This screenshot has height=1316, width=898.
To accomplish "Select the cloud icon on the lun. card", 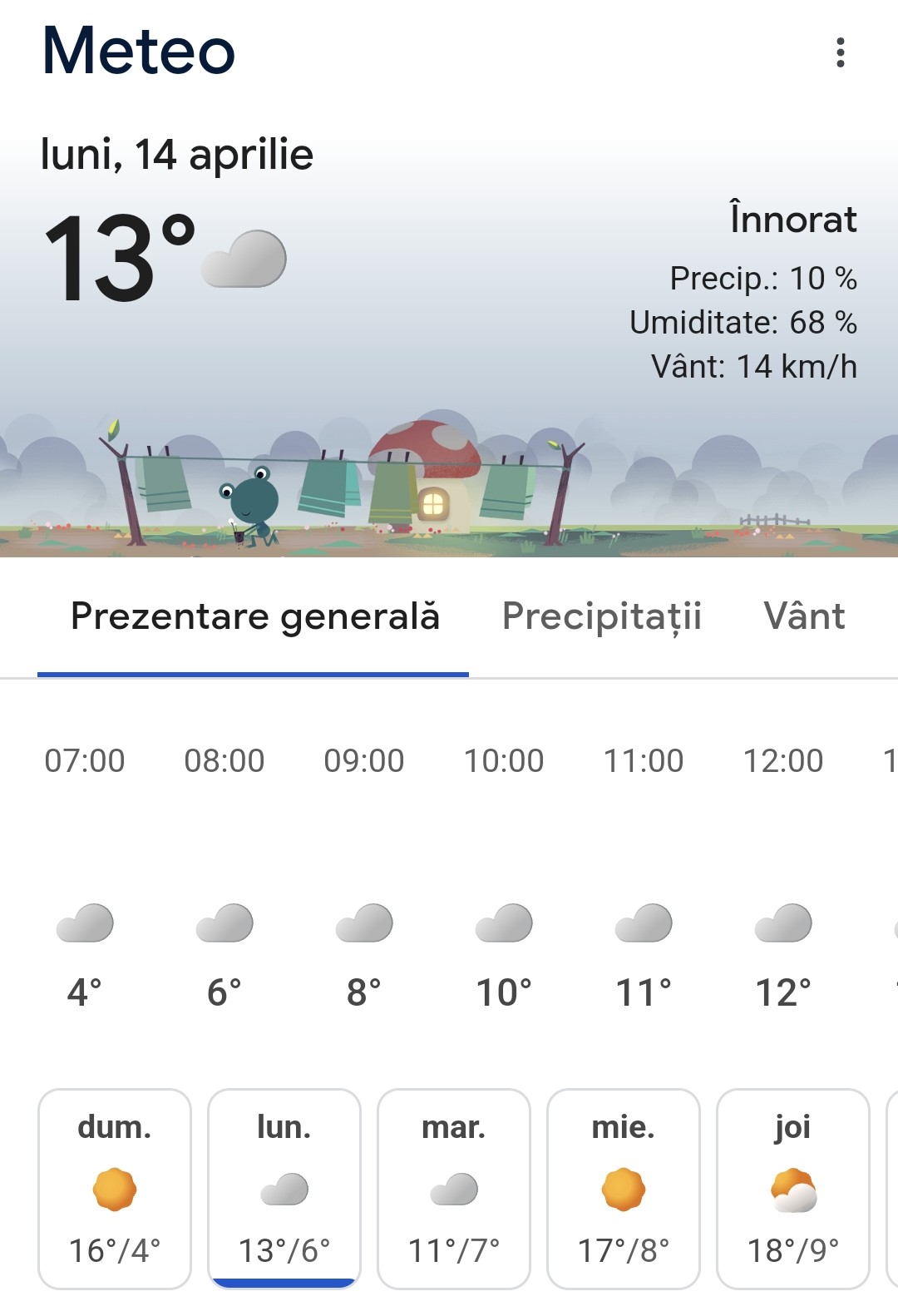I will [x=284, y=1191].
